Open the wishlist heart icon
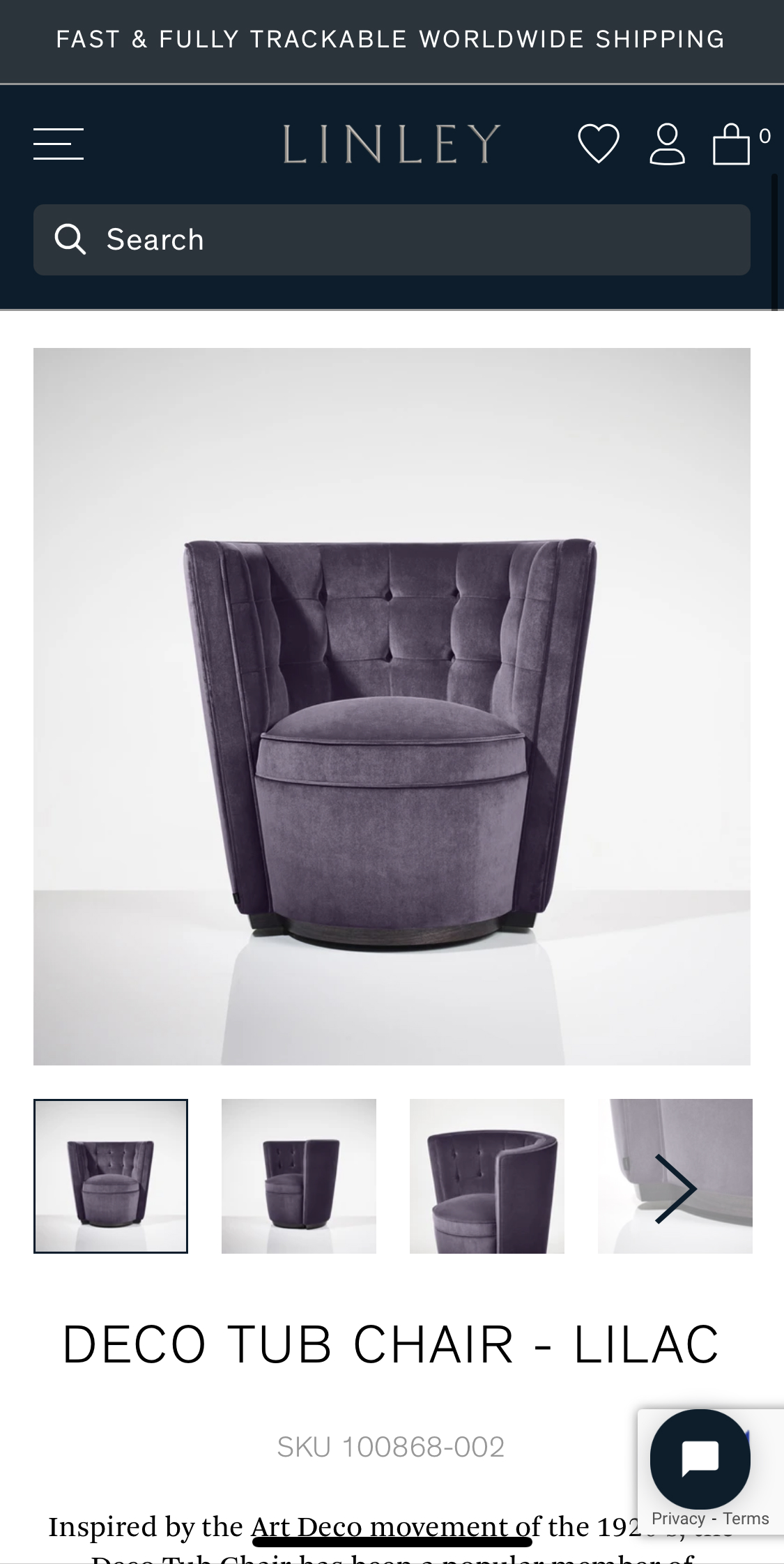The image size is (784, 1564). (599, 144)
